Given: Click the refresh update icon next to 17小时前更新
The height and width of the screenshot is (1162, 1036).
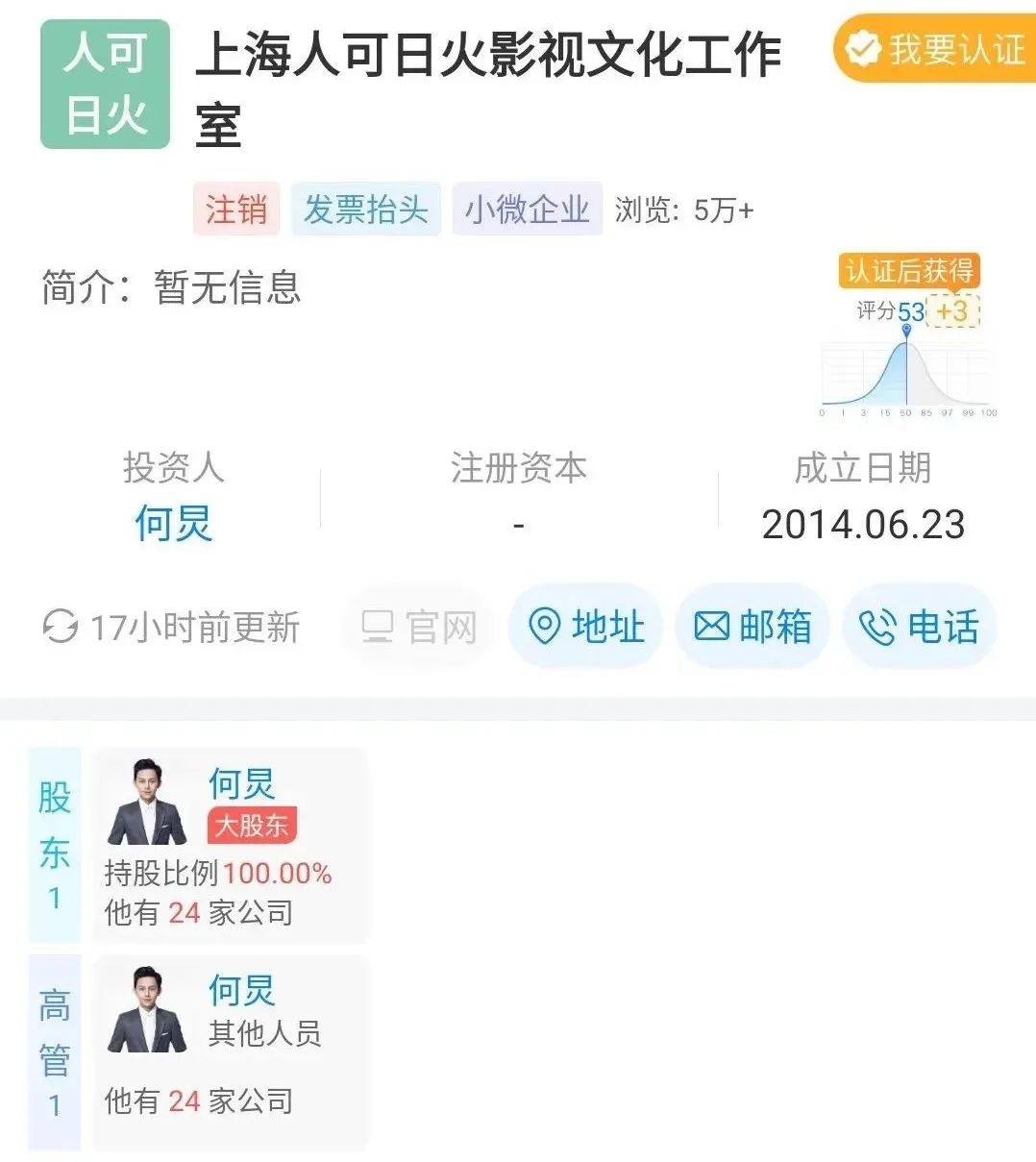Looking at the screenshot, I should click(60, 627).
